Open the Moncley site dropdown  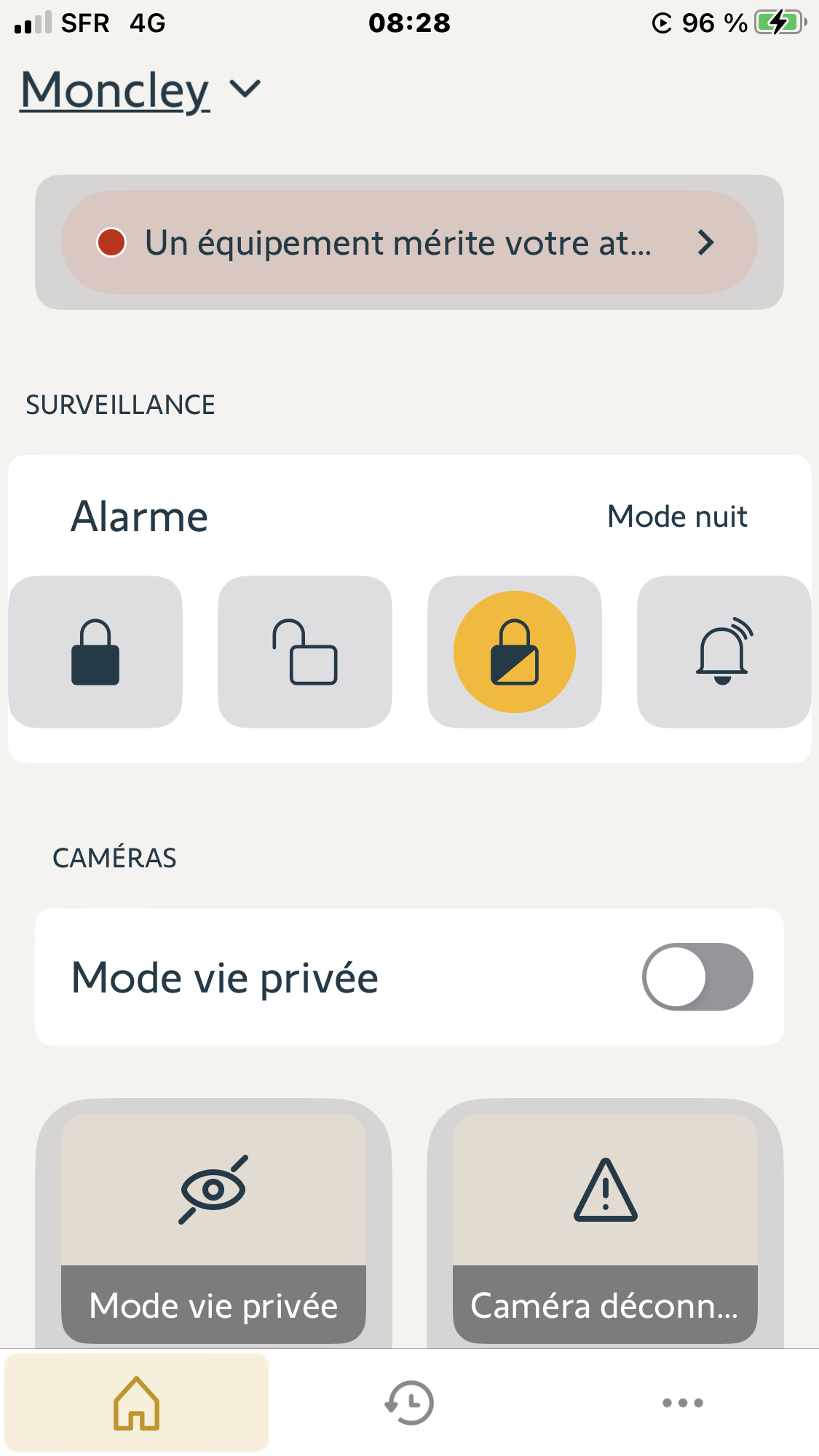pyautogui.click(x=140, y=90)
